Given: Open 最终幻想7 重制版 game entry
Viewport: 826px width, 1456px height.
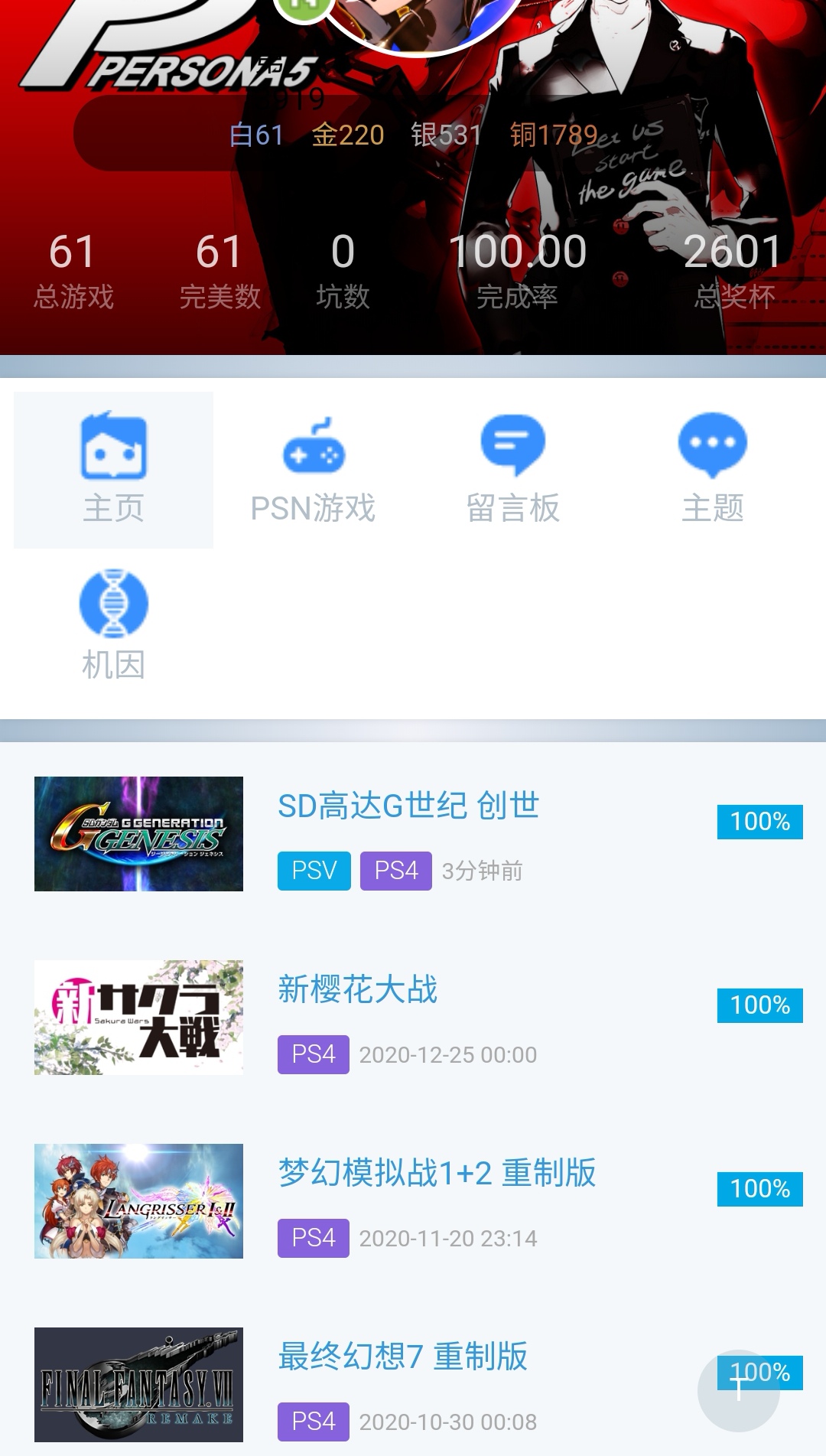Looking at the screenshot, I should 402,1357.
